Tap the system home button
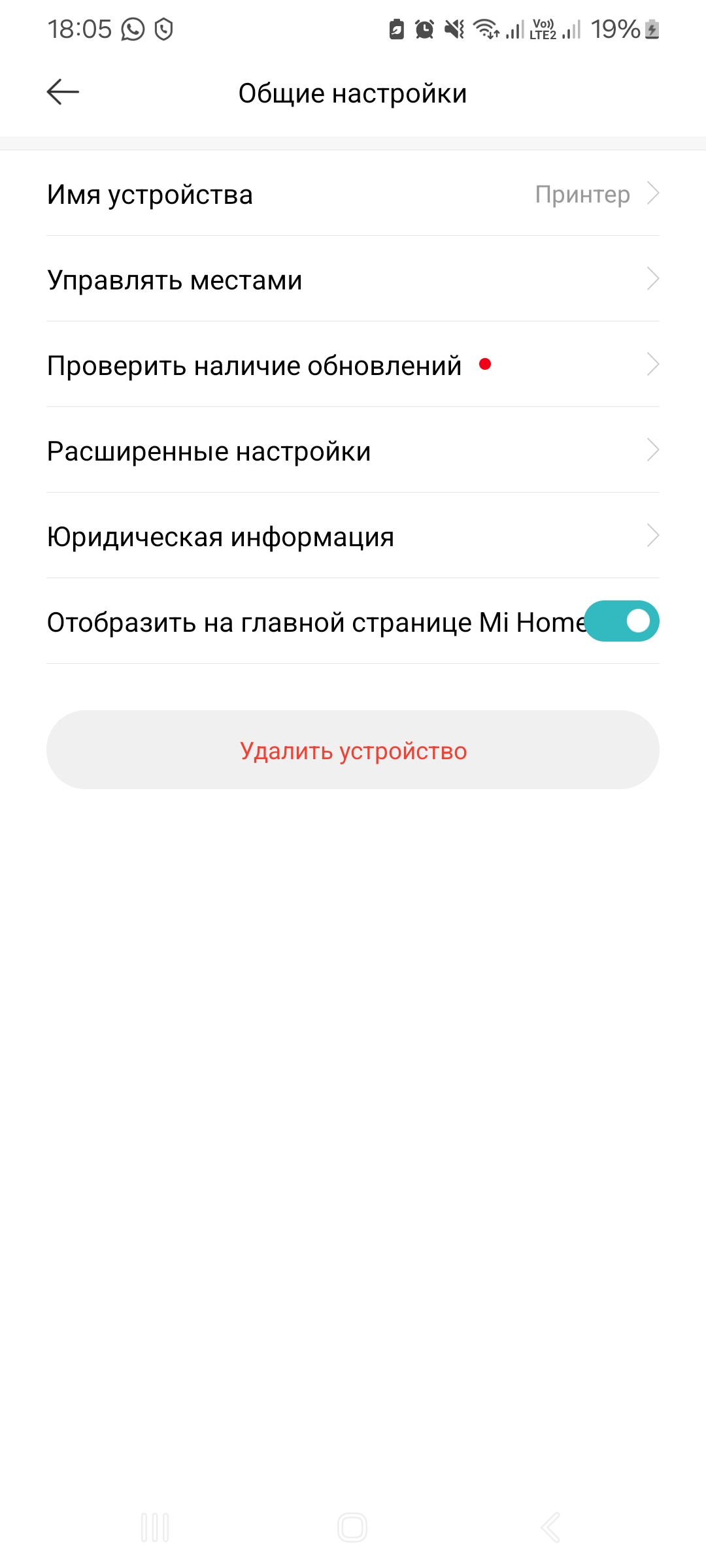The height and width of the screenshot is (1568, 706). [352, 1527]
